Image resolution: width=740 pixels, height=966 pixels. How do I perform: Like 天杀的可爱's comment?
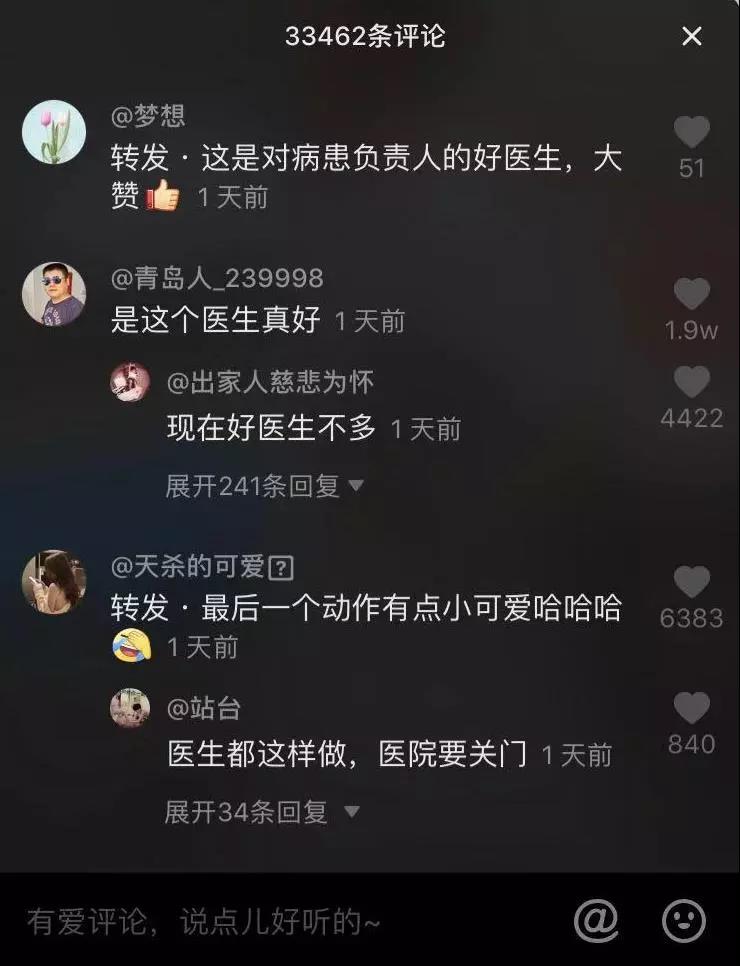(x=691, y=582)
